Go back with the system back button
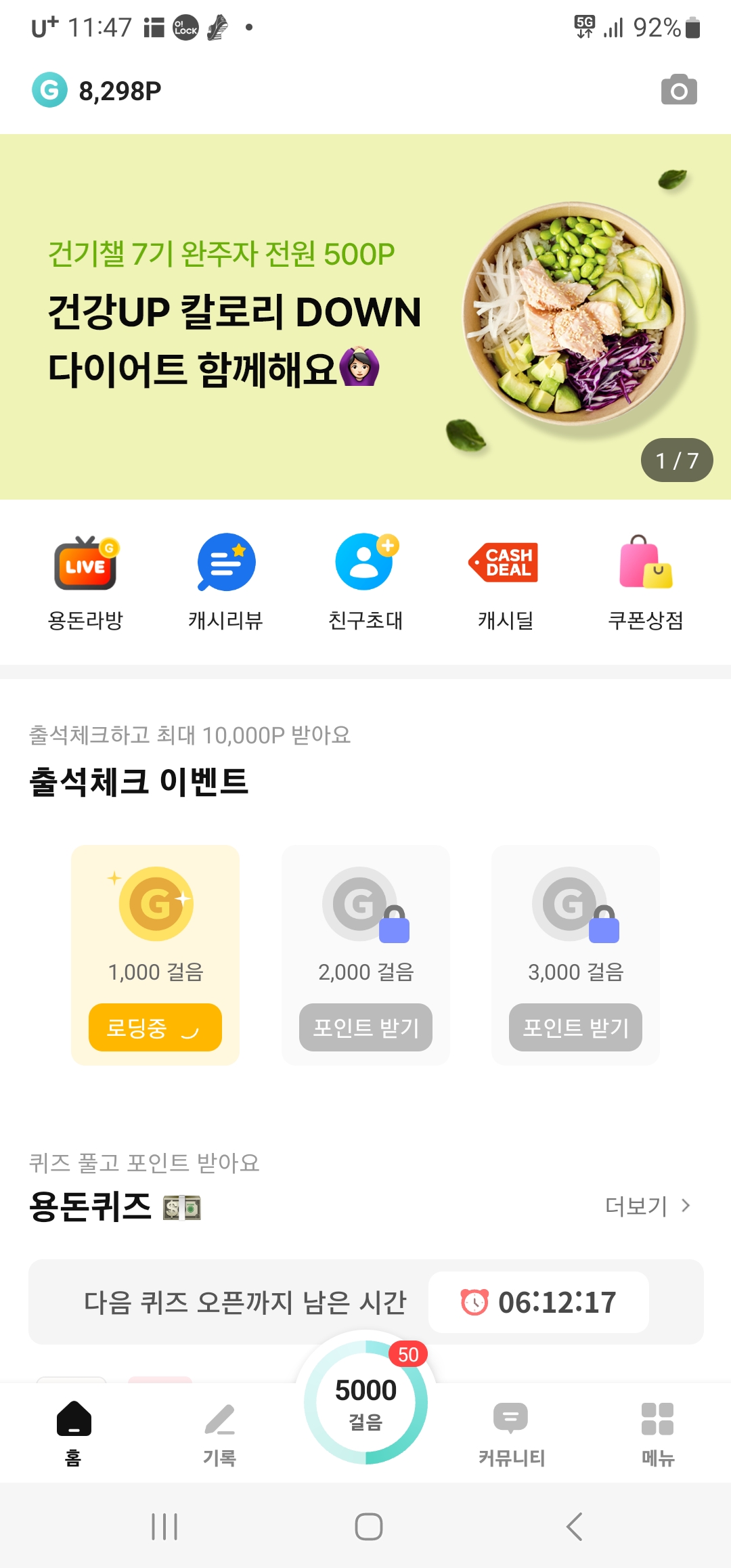Image resolution: width=731 pixels, height=1568 pixels. click(574, 1526)
